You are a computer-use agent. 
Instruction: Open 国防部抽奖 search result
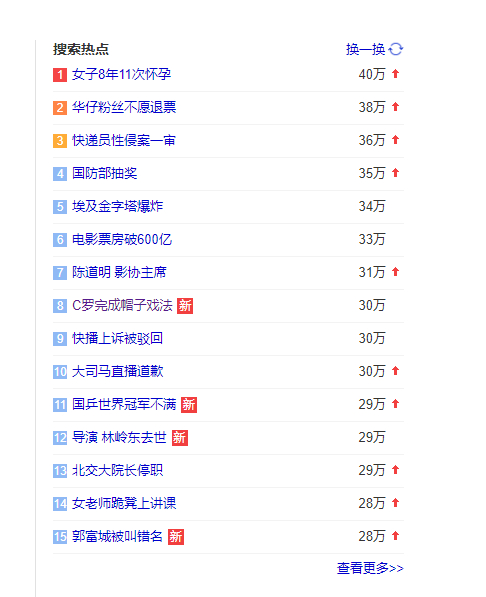pos(105,173)
